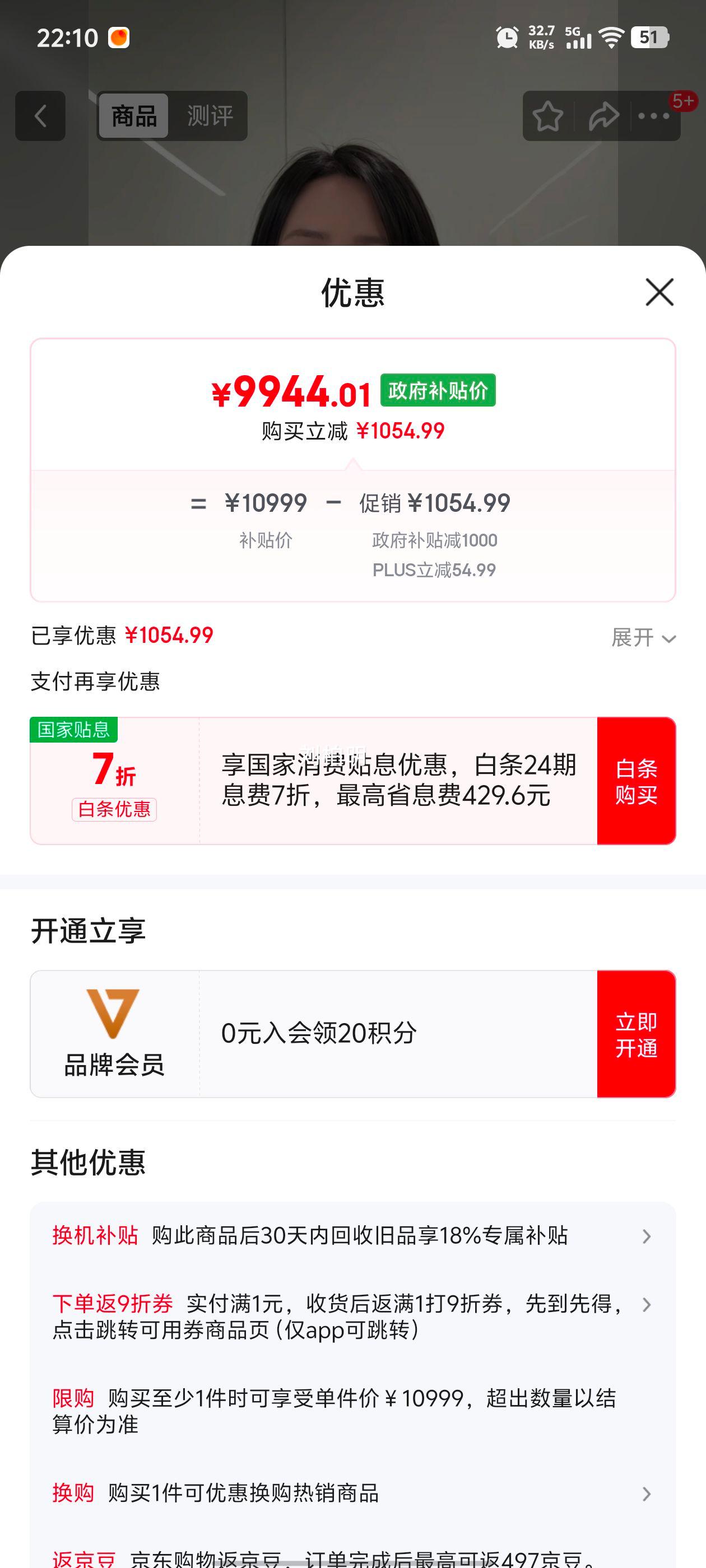Open the share options
706x1568 pixels.
click(602, 116)
